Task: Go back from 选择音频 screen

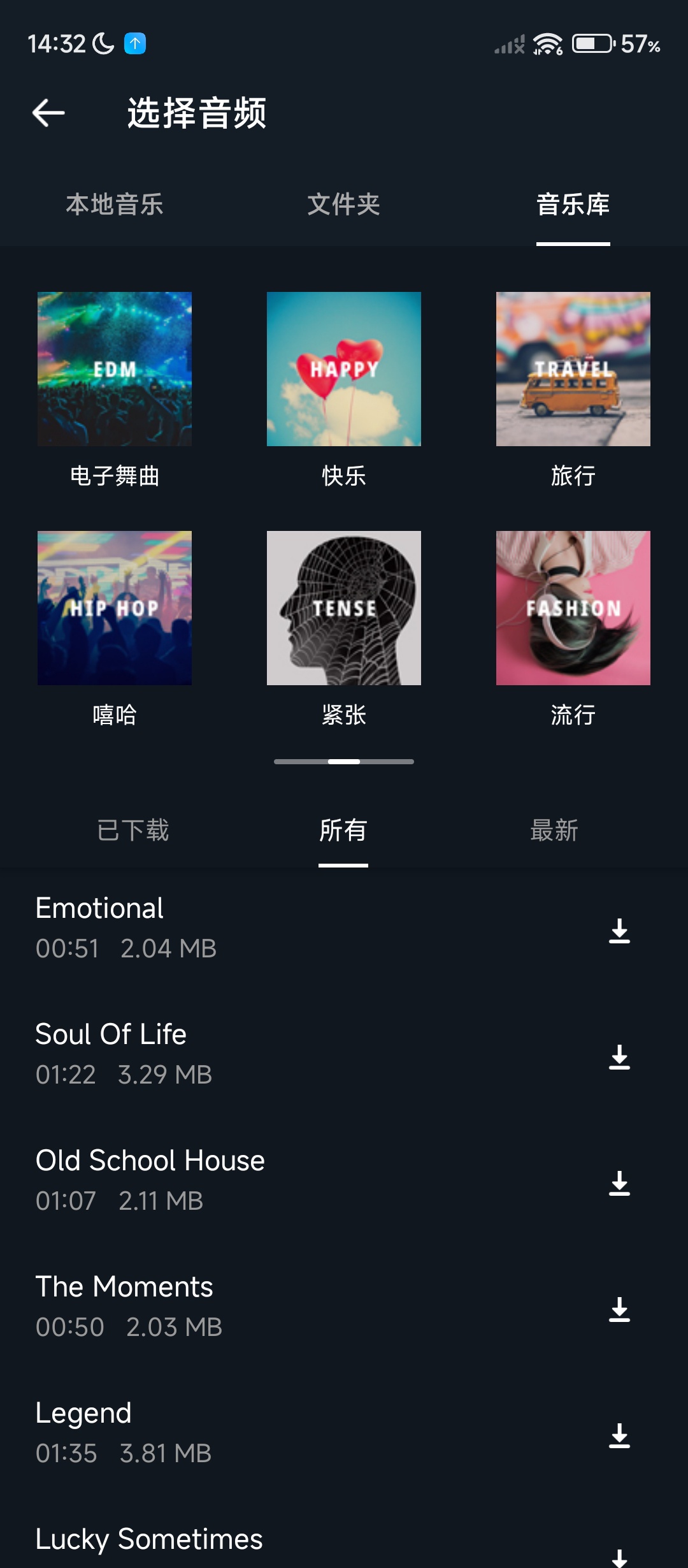Action: (x=49, y=113)
